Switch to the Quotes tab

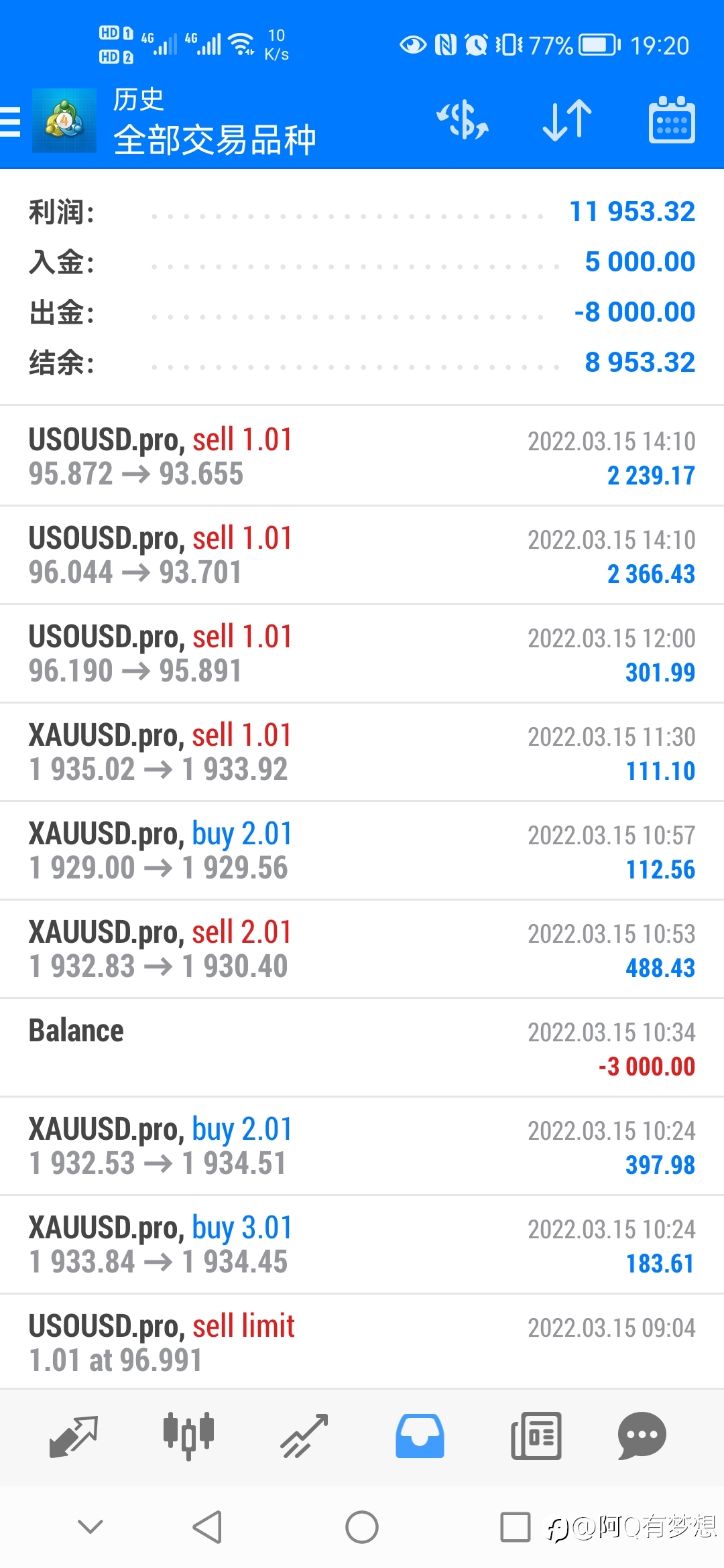point(74,1437)
